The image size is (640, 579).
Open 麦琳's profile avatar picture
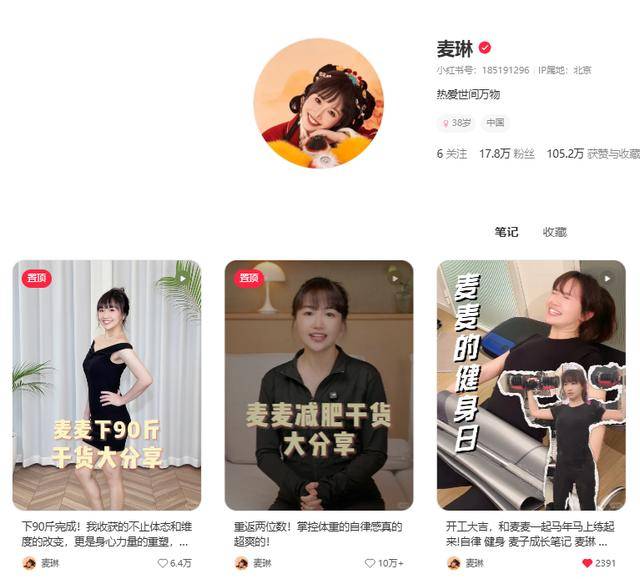(x=318, y=102)
